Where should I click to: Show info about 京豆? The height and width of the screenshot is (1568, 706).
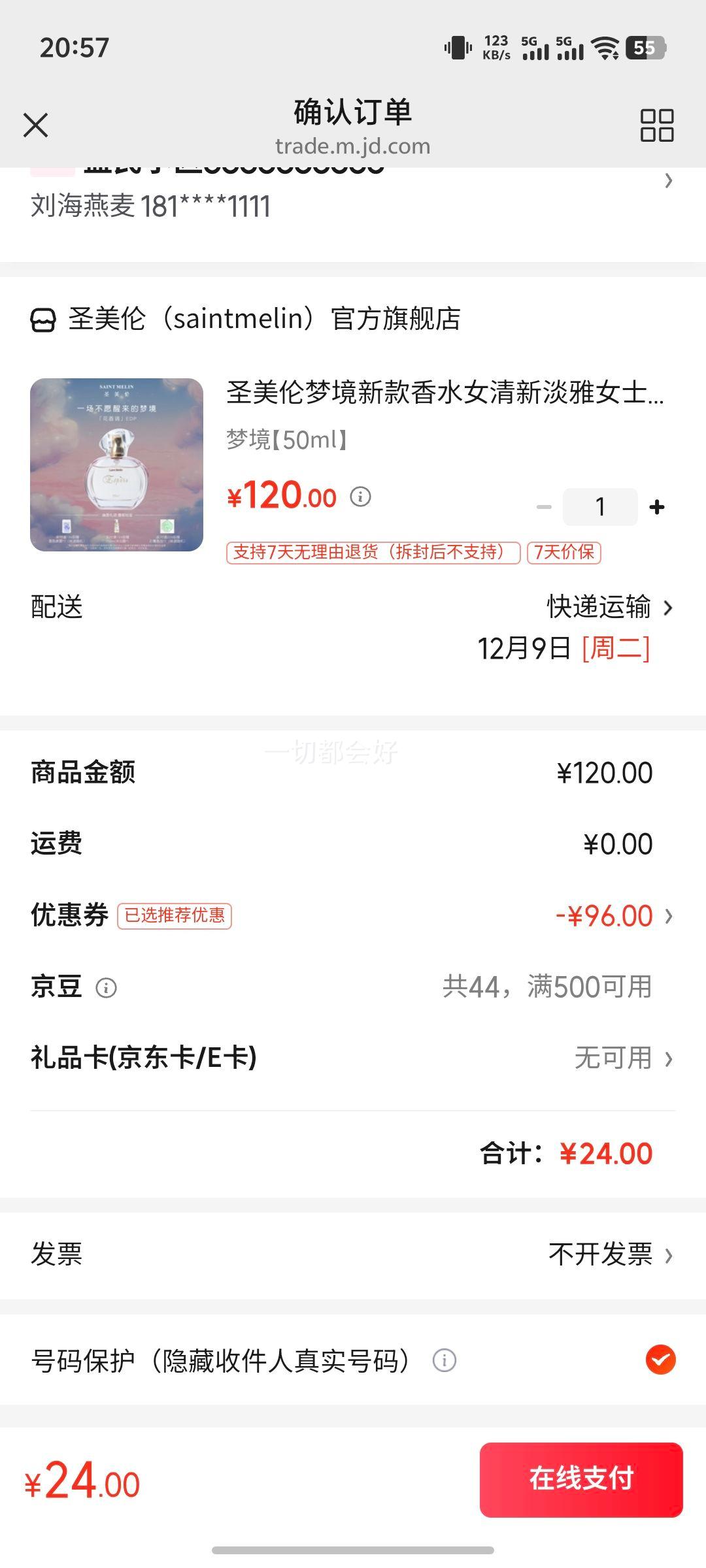click(106, 988)
